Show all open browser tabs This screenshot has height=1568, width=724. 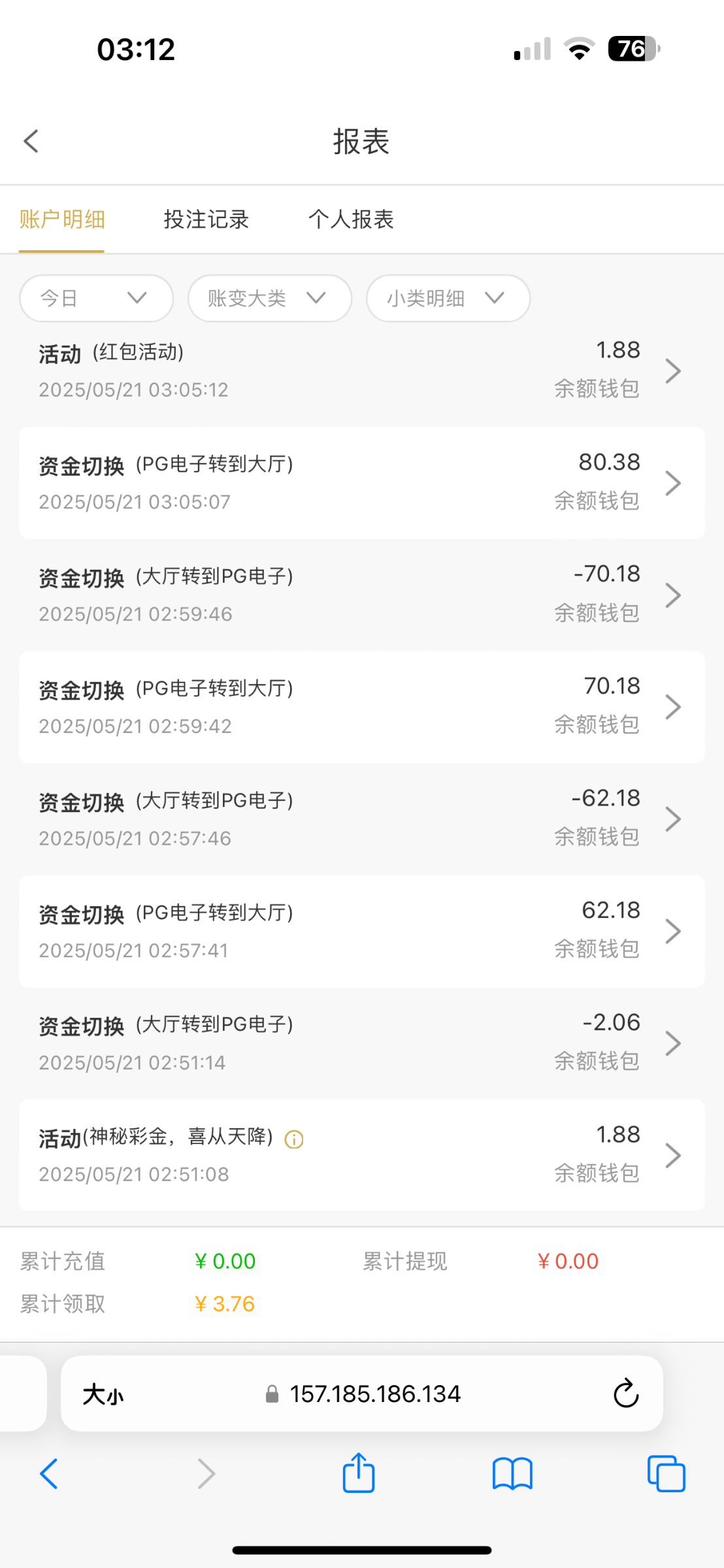tap(666, 1474)
